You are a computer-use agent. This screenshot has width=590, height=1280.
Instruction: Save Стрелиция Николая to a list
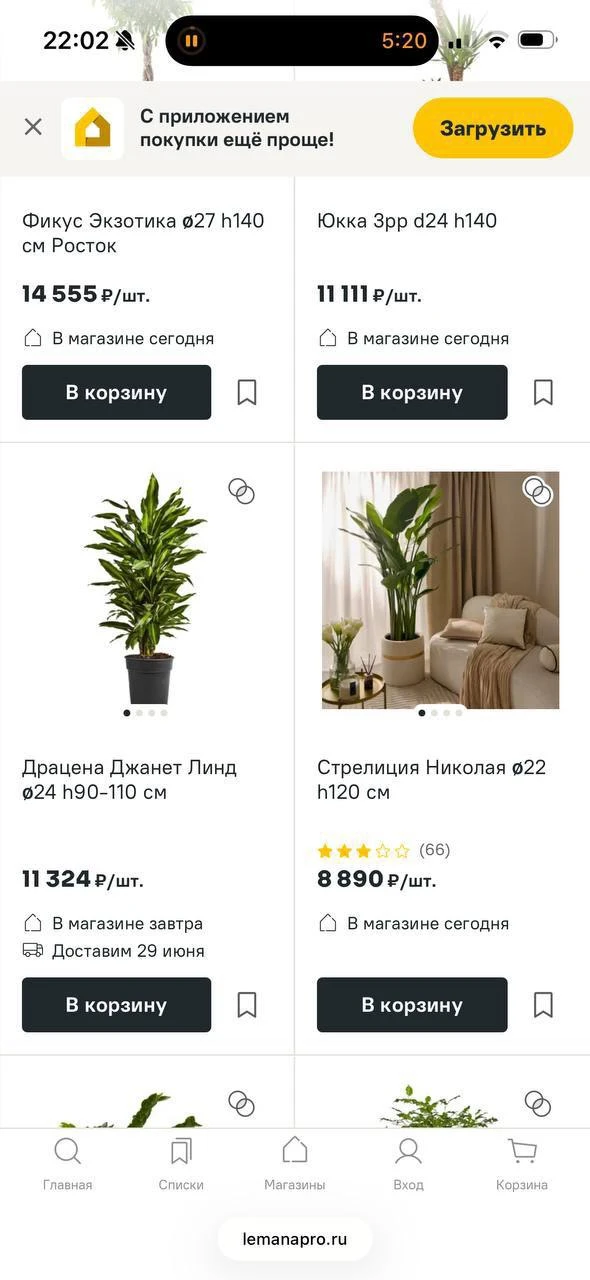543,1005
